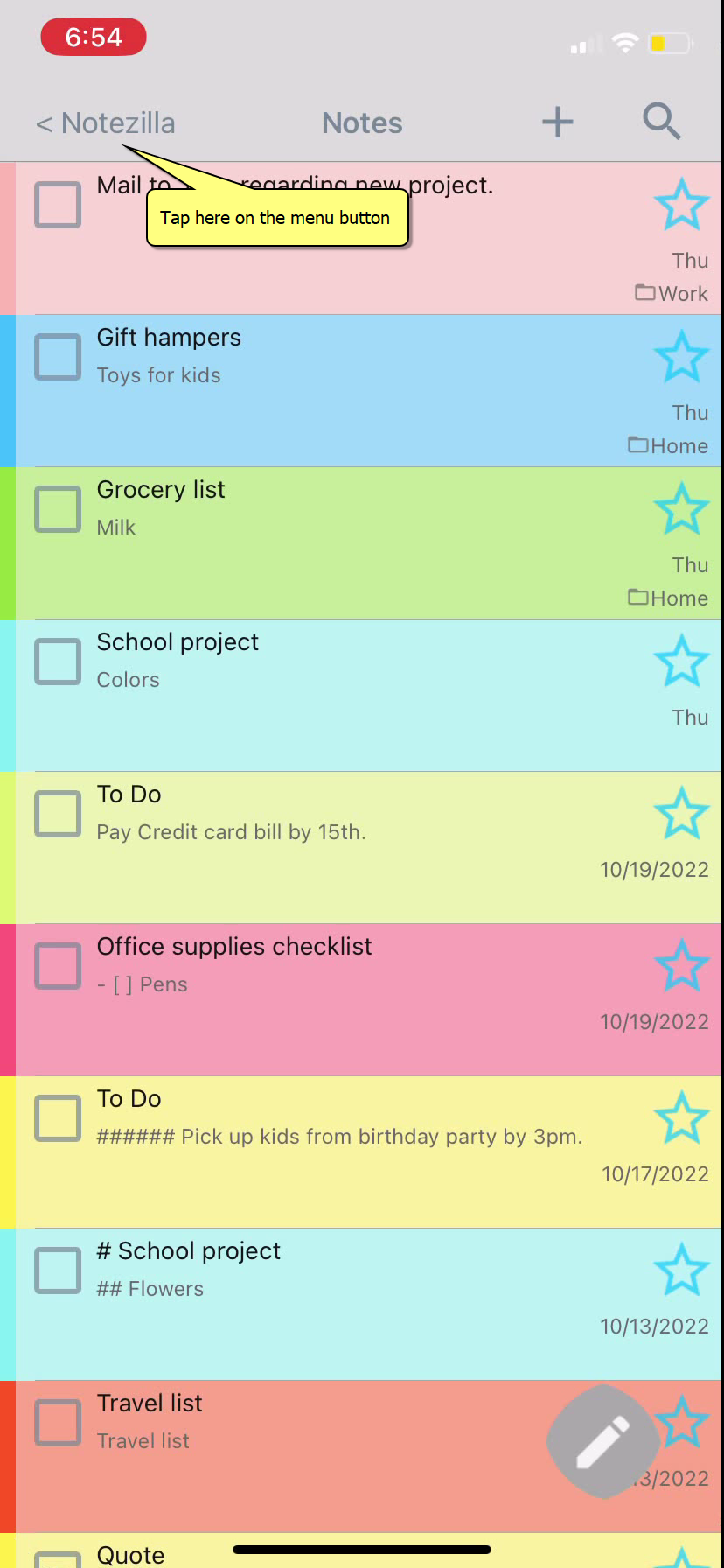Image resolution: width=724 pixels, height=1568 pixels.
Task: Star the # School project Flowers note
Action: (681, 1270)
